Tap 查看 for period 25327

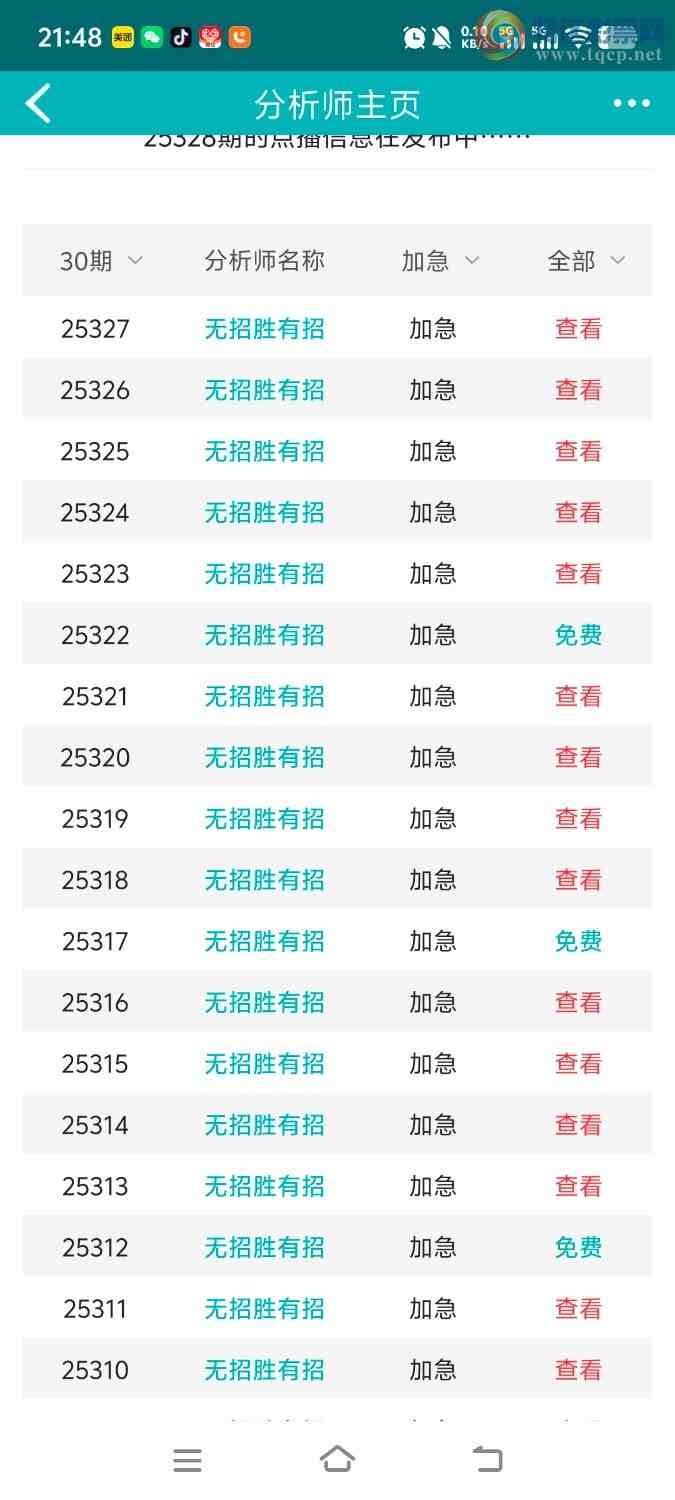coord(578,329)
